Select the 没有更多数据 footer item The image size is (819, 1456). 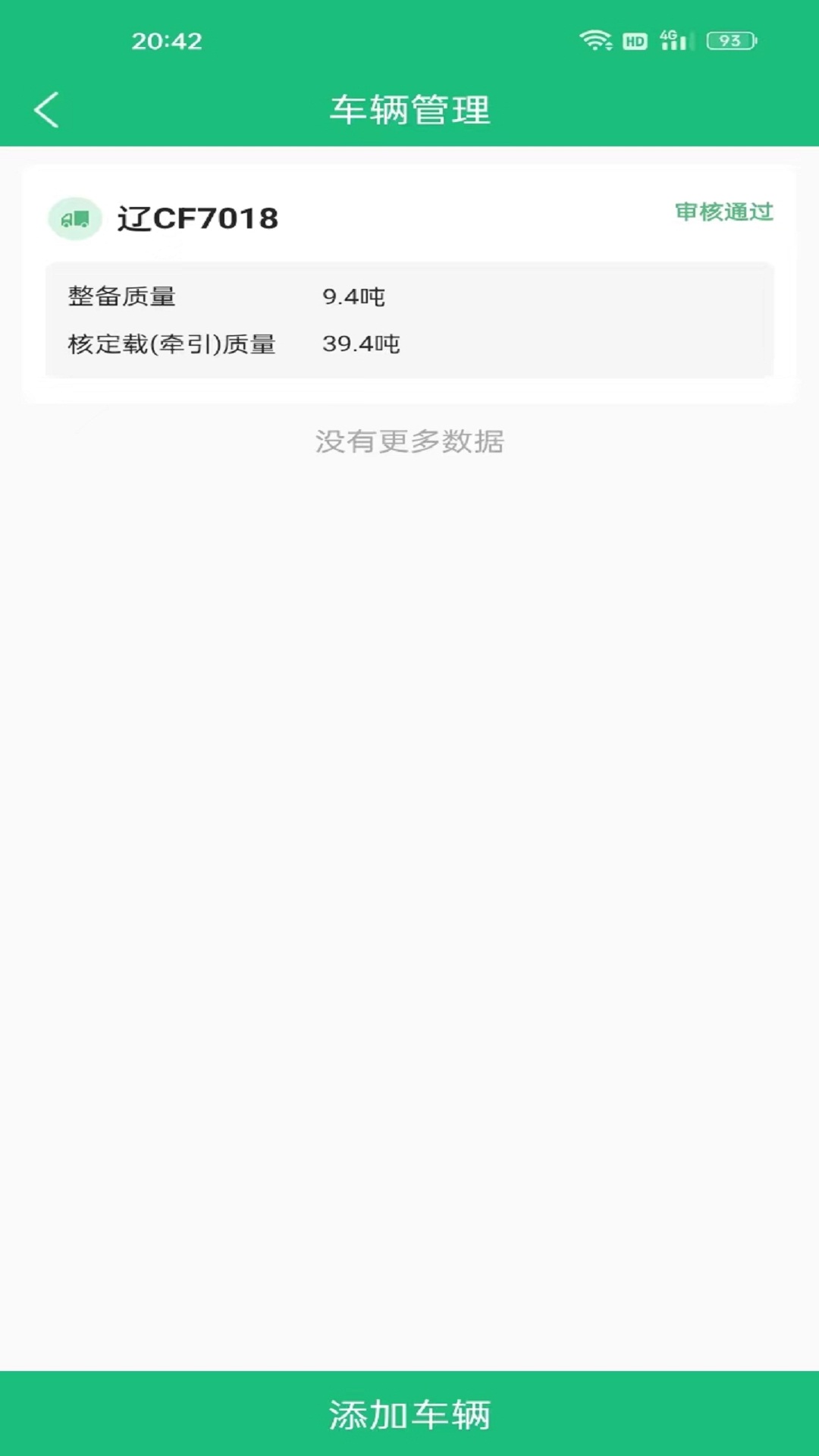coord(409,443)
